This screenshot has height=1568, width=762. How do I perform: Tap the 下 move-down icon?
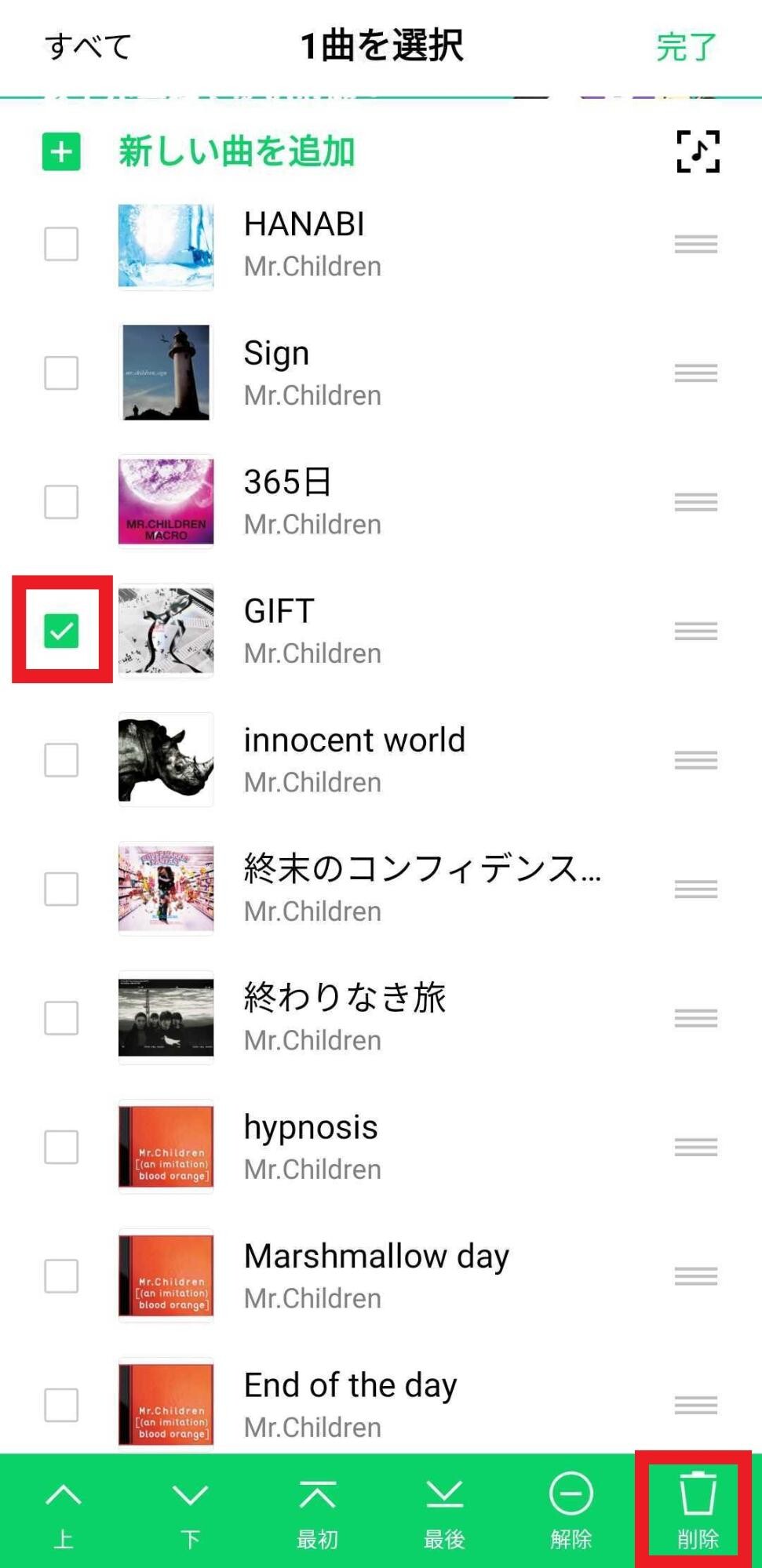point(190,1510)
